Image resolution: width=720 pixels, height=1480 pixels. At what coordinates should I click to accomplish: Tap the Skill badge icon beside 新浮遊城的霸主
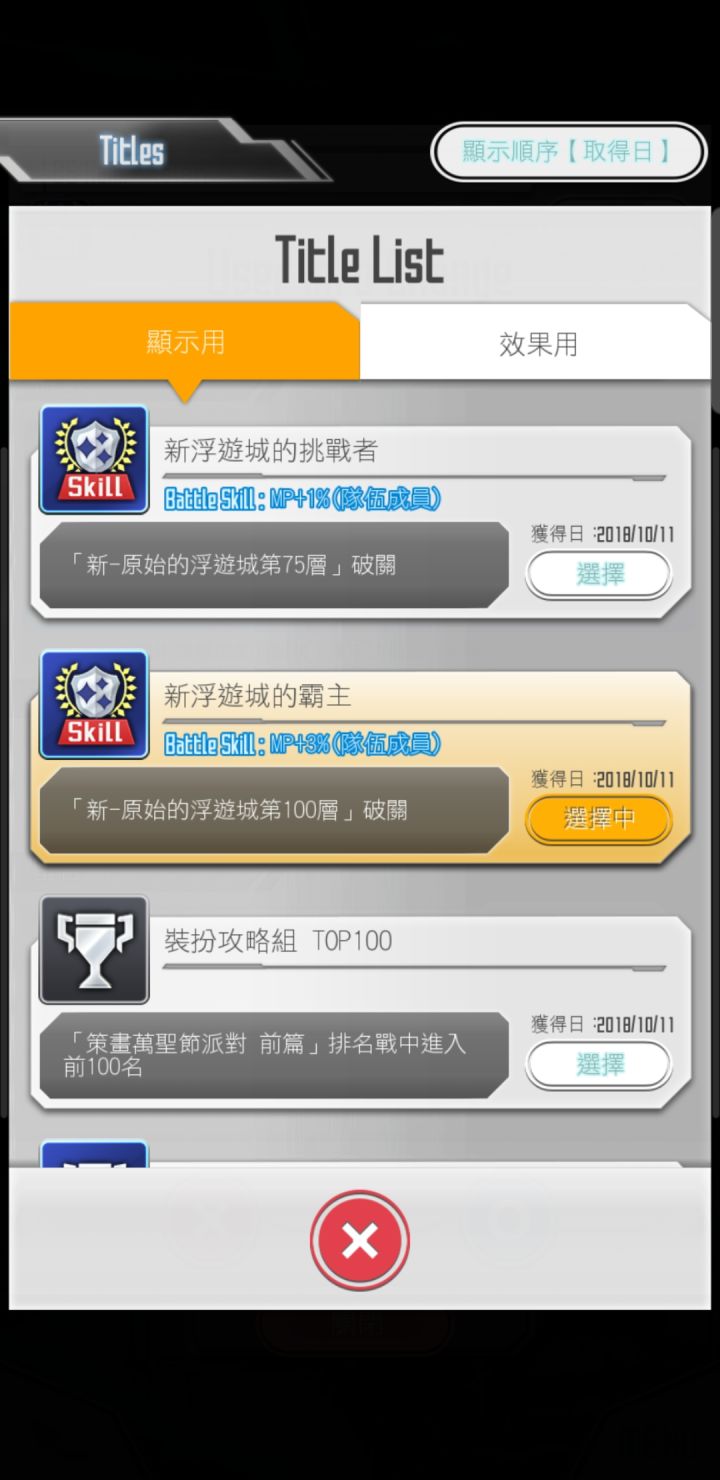[x=94, y=703]
